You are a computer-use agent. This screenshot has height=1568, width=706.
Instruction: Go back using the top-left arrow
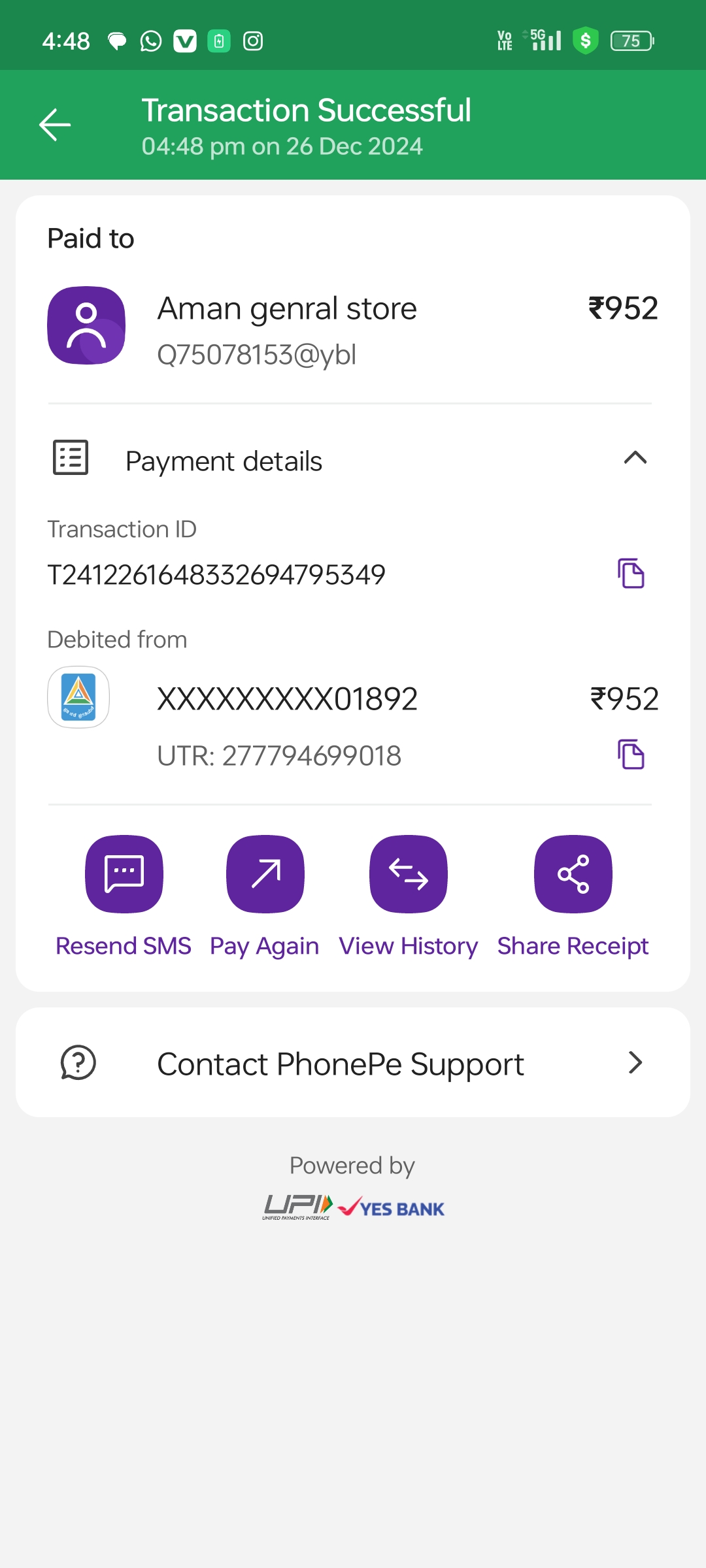pyautogui.click(x=55, y=125)
